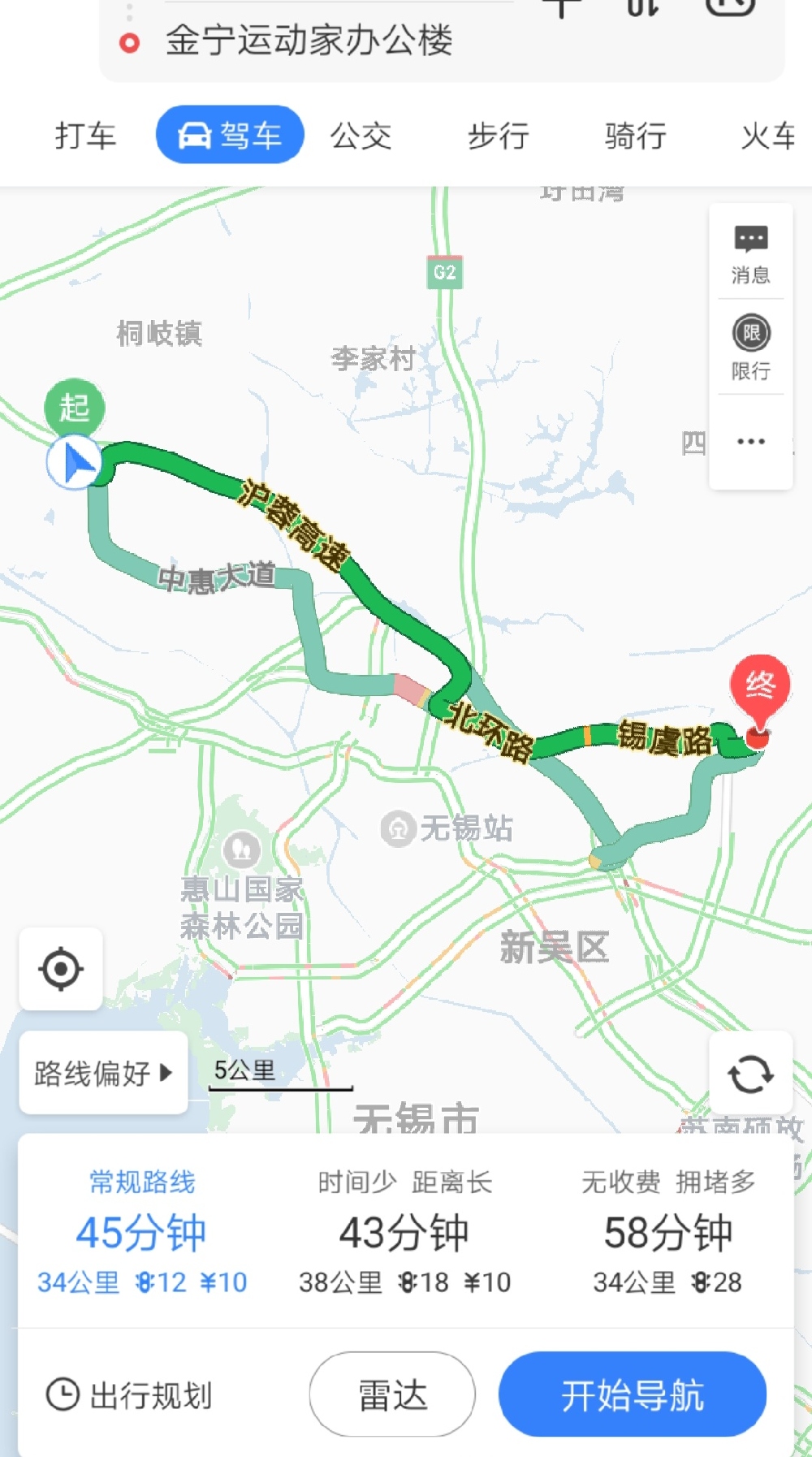The width and height of the screenshot is (812, 1457).
Task: Switch to 打车 taxi tab
Action: pyautogui.click(x=85, y=136)
